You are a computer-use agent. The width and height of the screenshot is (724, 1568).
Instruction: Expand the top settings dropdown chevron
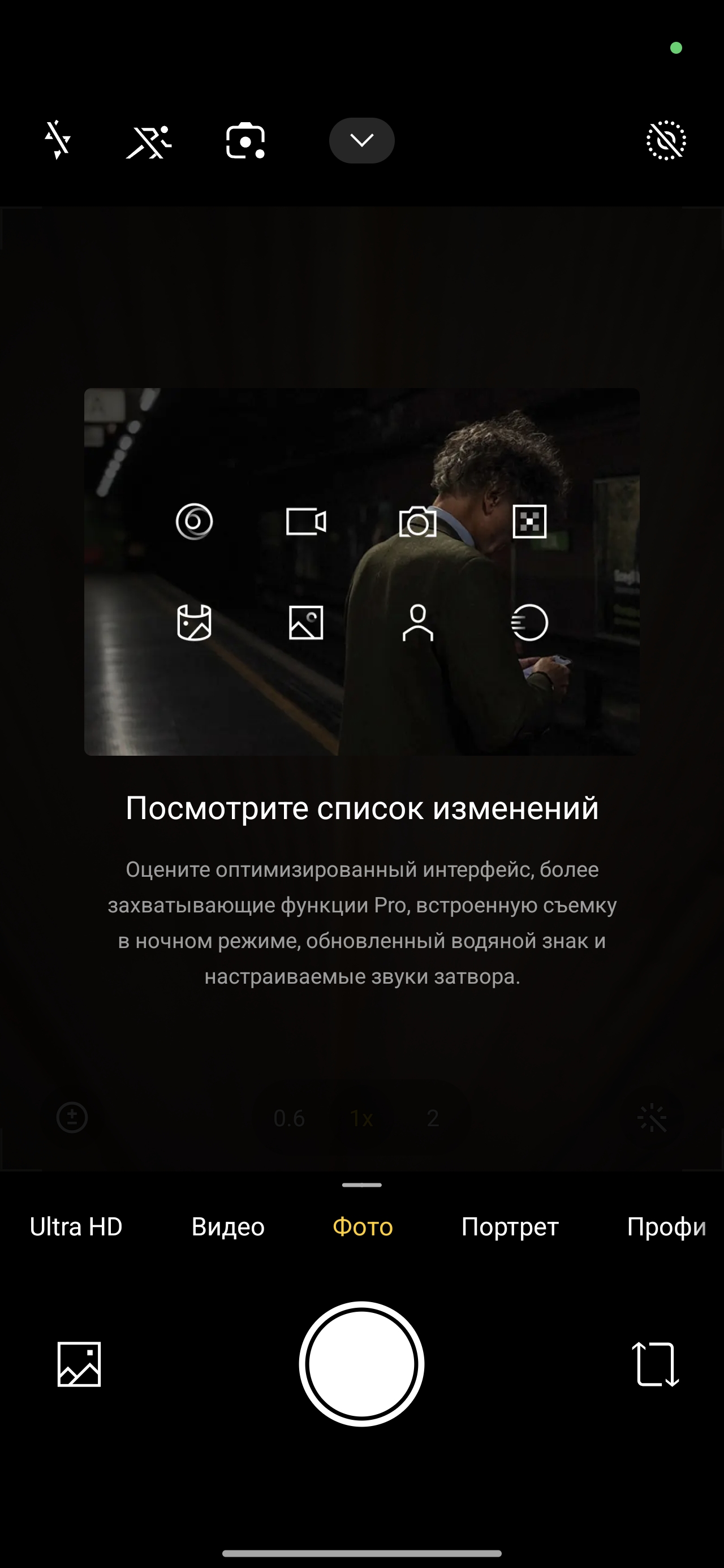361,141
